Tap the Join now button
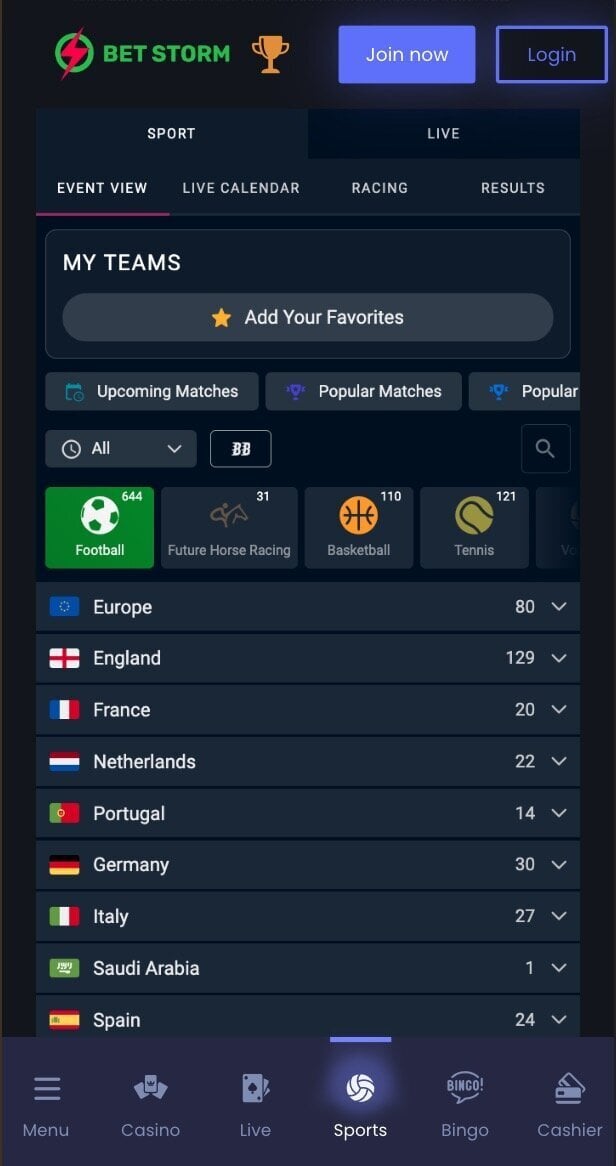Screen dimensions: 616x1166 pos(406,54)
